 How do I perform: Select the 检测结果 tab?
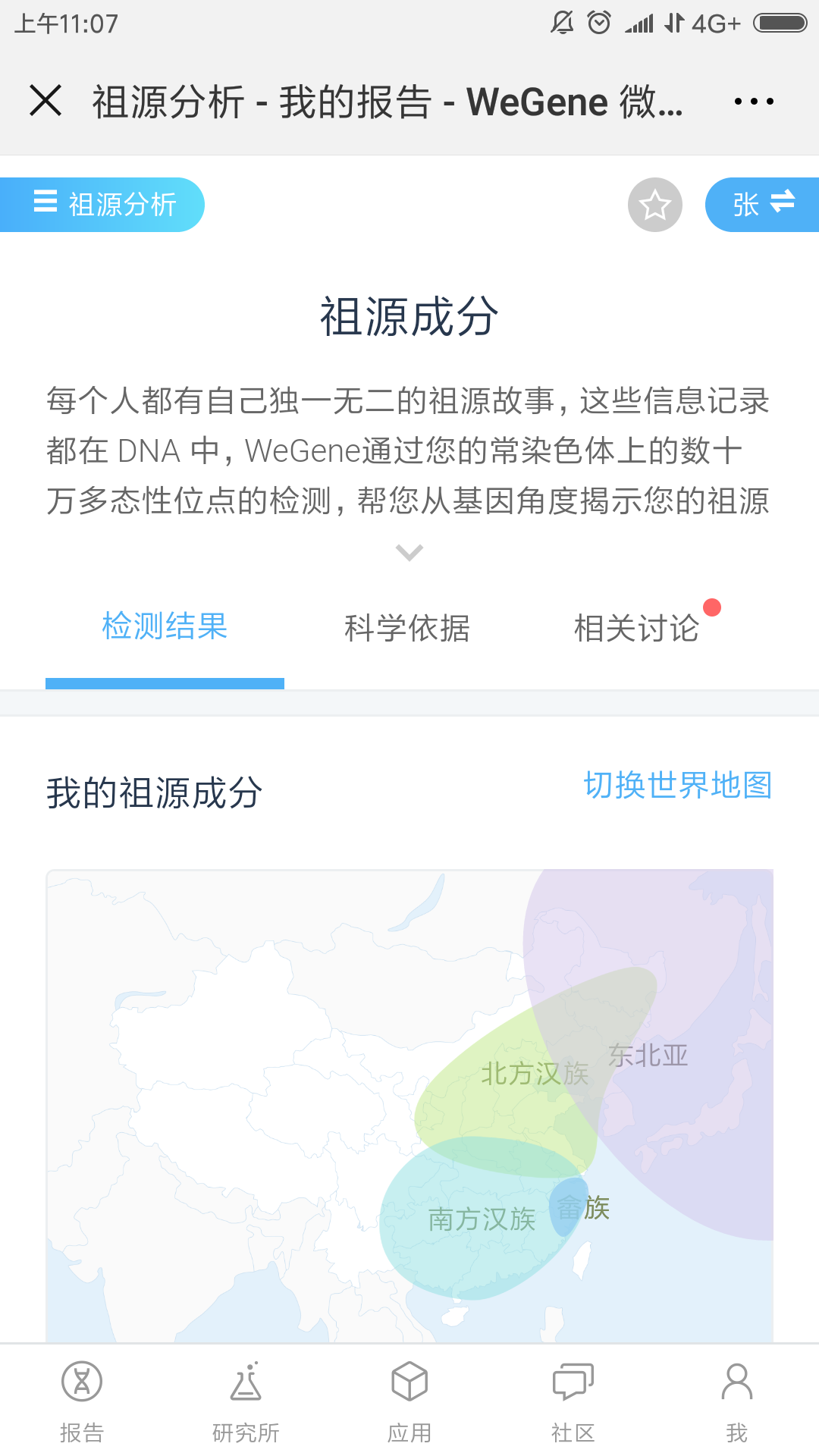[x=165, y=627]
